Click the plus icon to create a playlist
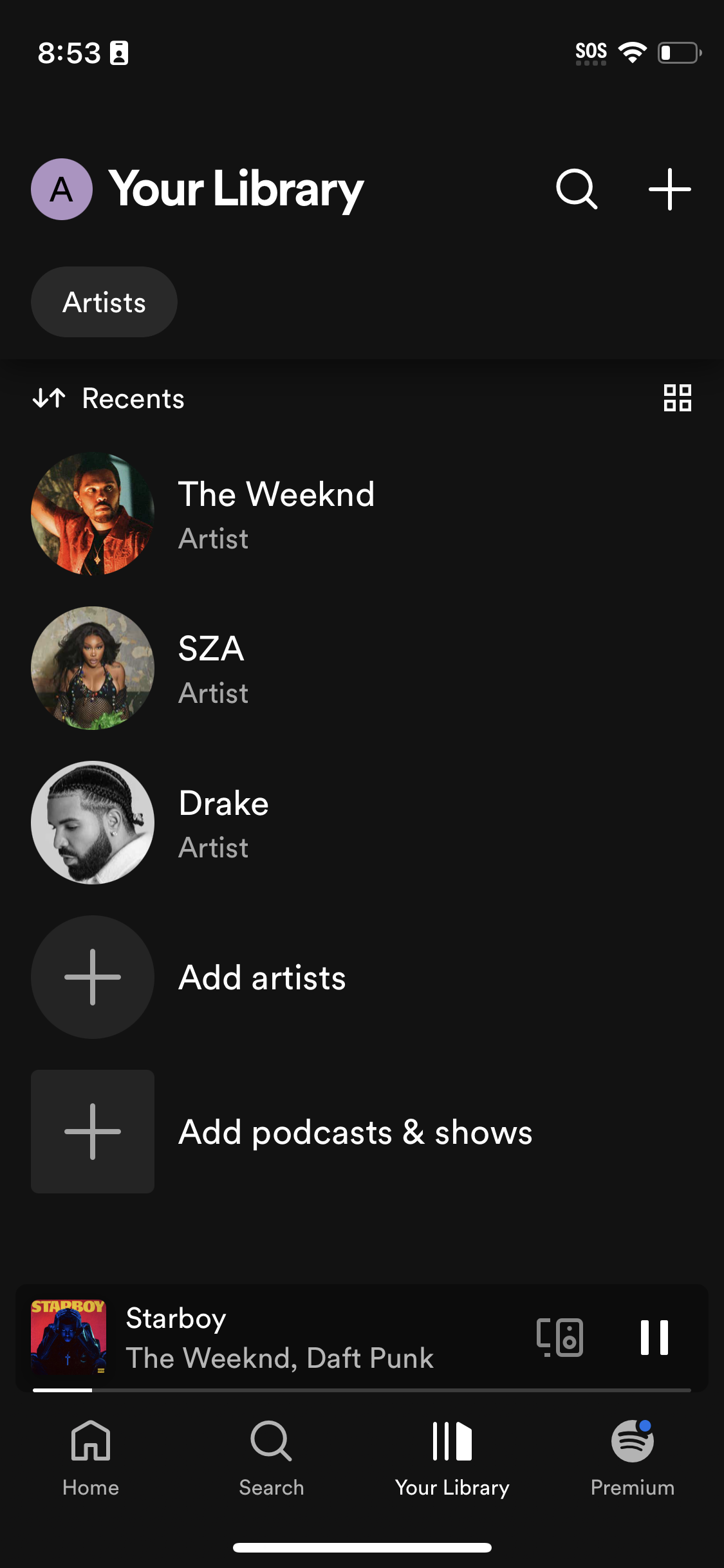Image resolution: width=724 pixels, height=1568 pixels. pos(668,189)
